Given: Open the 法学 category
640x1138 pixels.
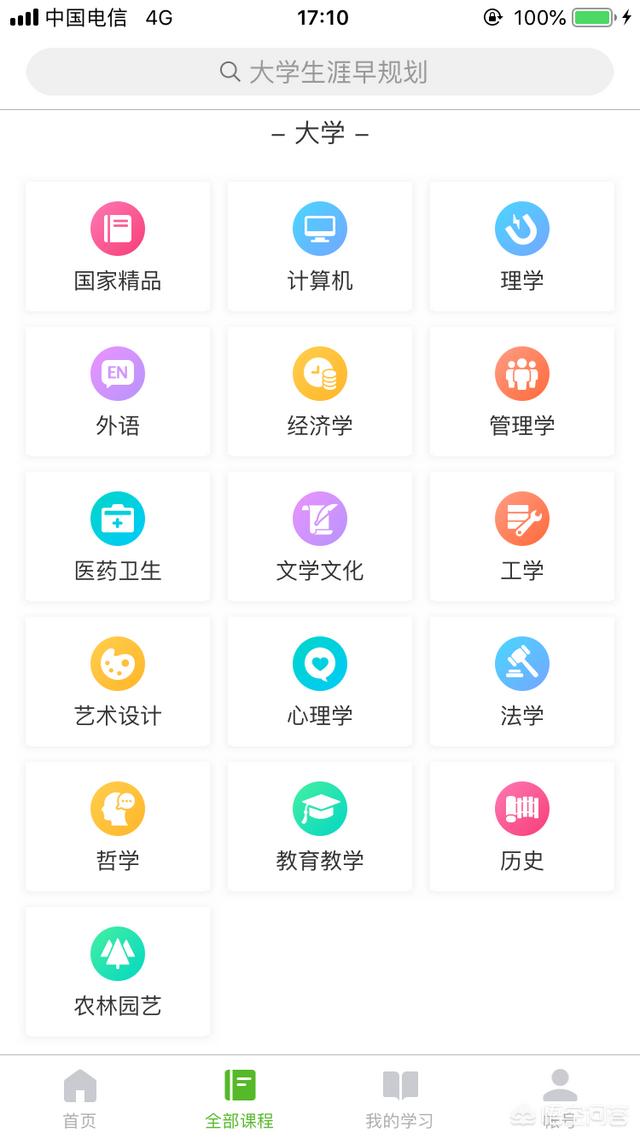Looking at the screenshot, I should [x=522, y=681].
